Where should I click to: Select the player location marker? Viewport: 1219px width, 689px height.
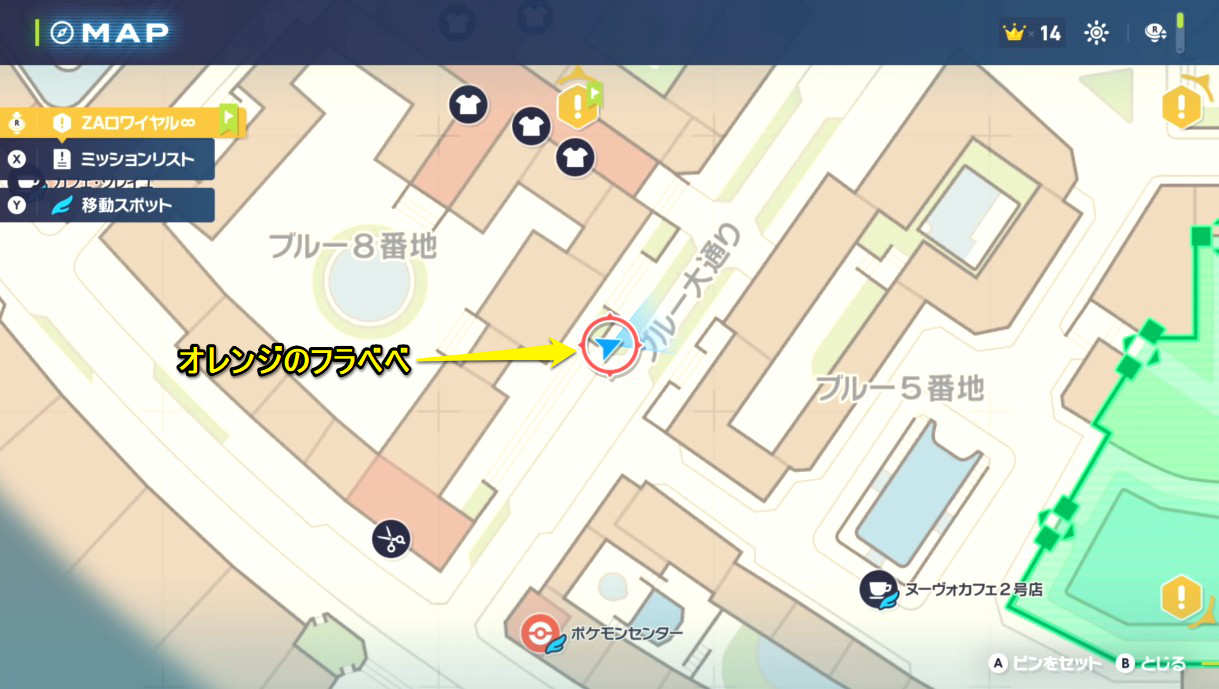click(607, 346)
